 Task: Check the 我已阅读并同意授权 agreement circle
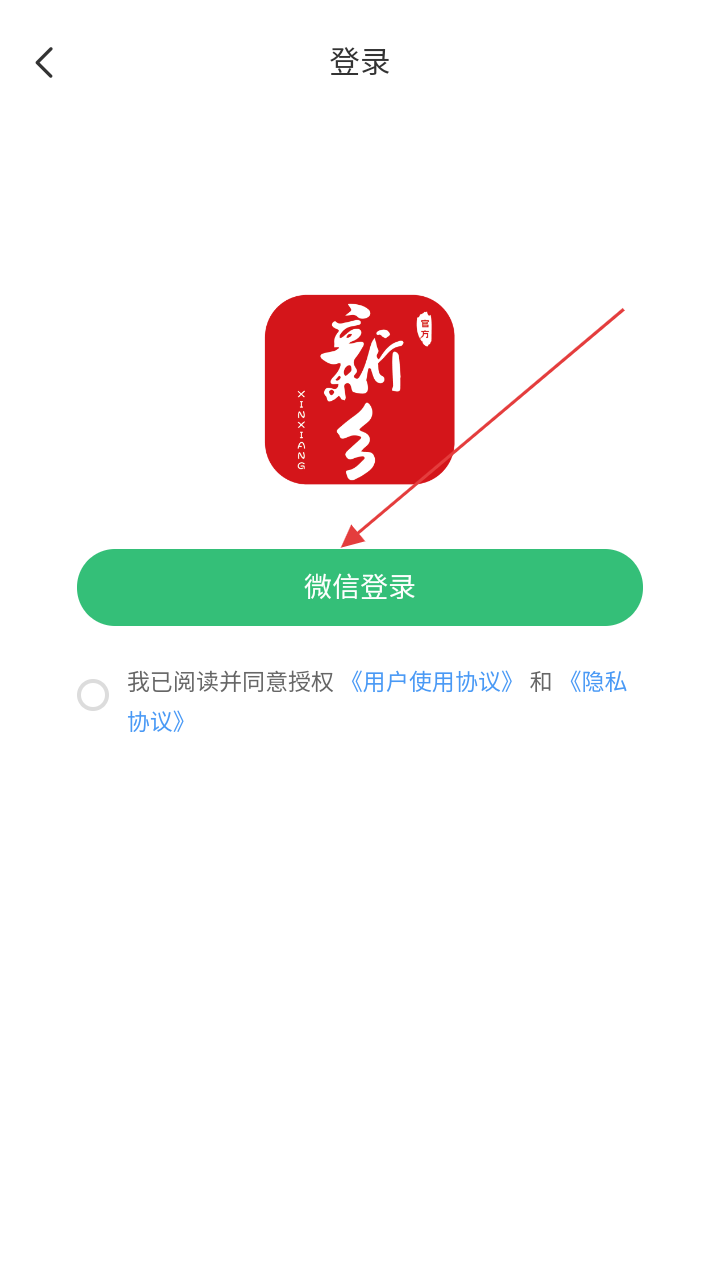[93, 695]
